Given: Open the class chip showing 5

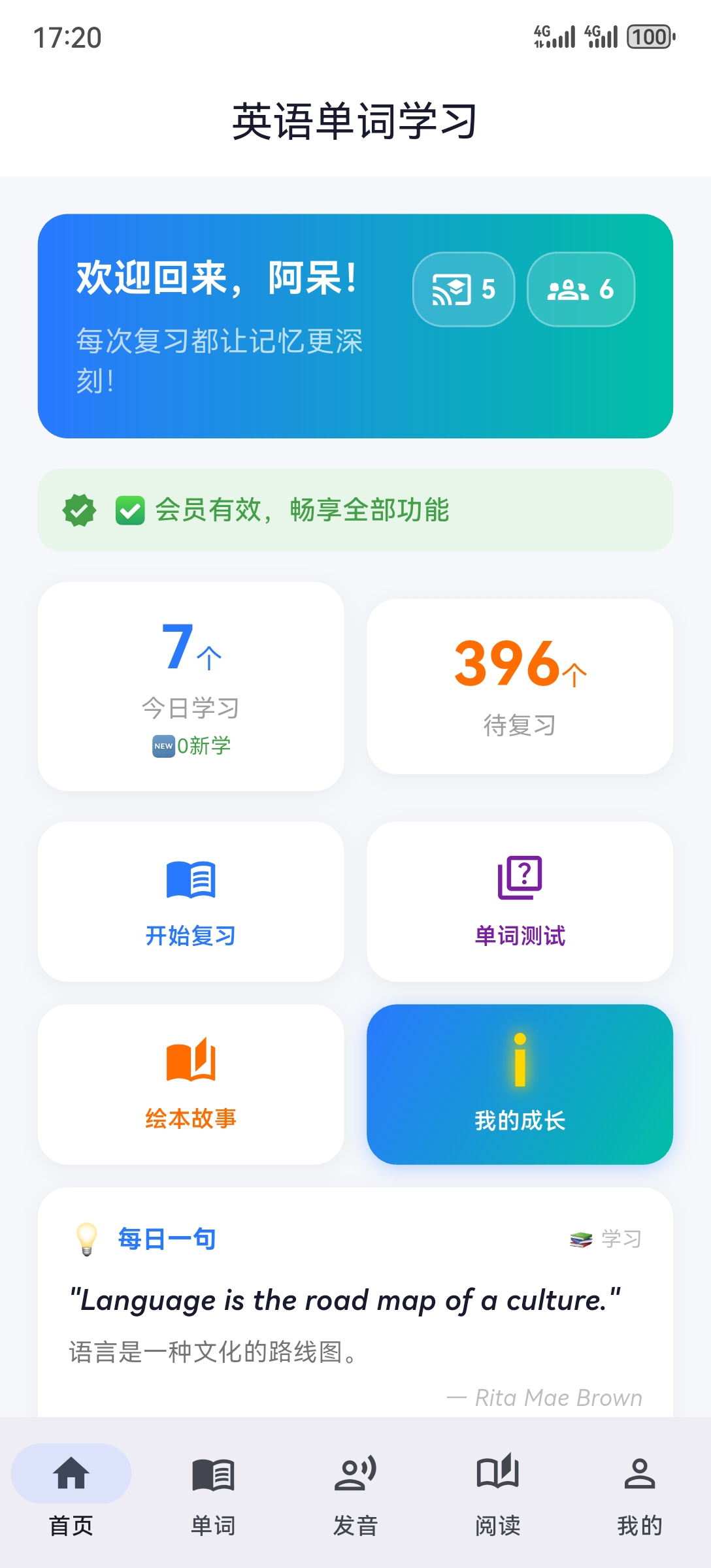Looking at the screenshot, I should click(x=463, y=289).
